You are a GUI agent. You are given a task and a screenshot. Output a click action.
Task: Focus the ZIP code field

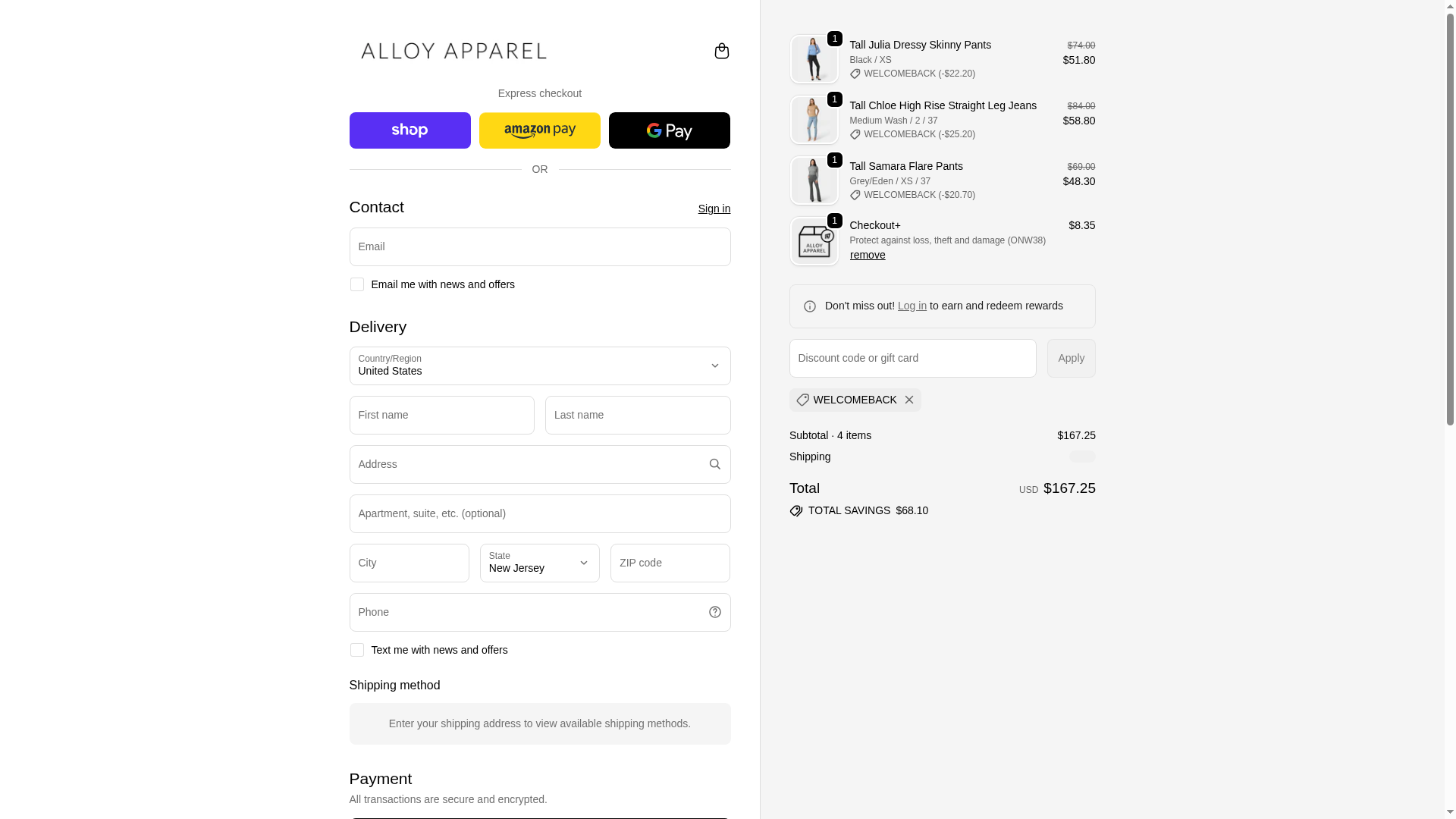670,563
